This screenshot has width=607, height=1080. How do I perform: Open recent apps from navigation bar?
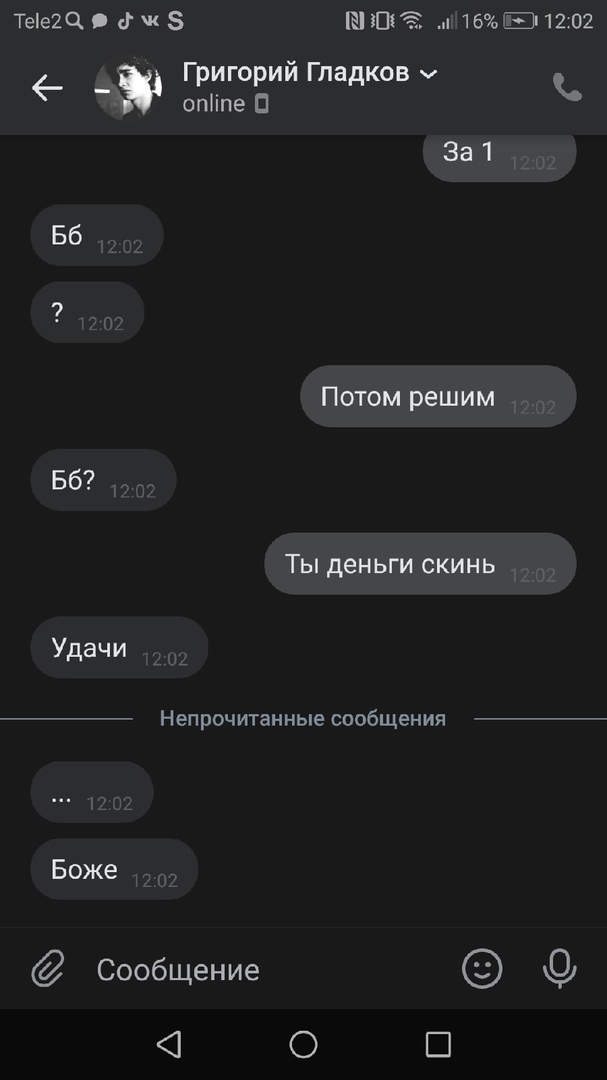(438, 1045)
